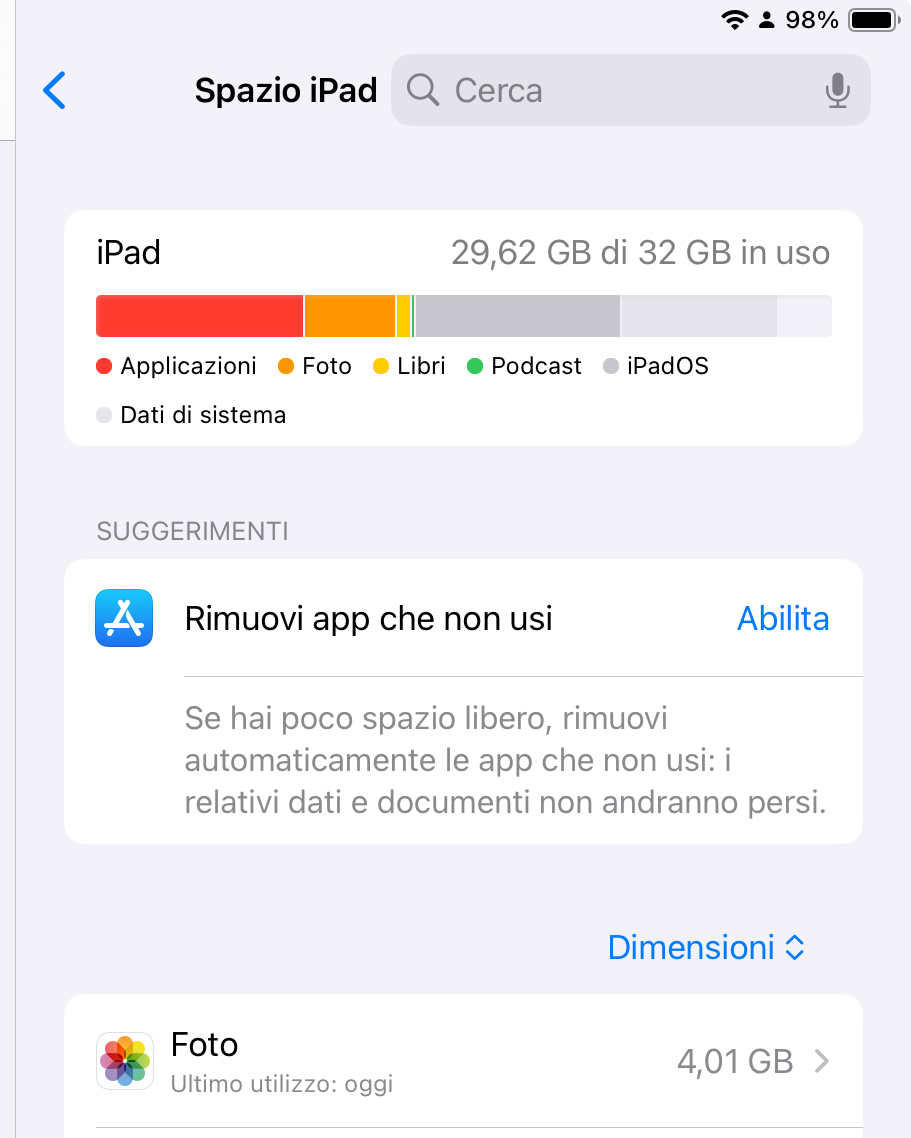Go back from Spazio iPad

tap(54, 90)
